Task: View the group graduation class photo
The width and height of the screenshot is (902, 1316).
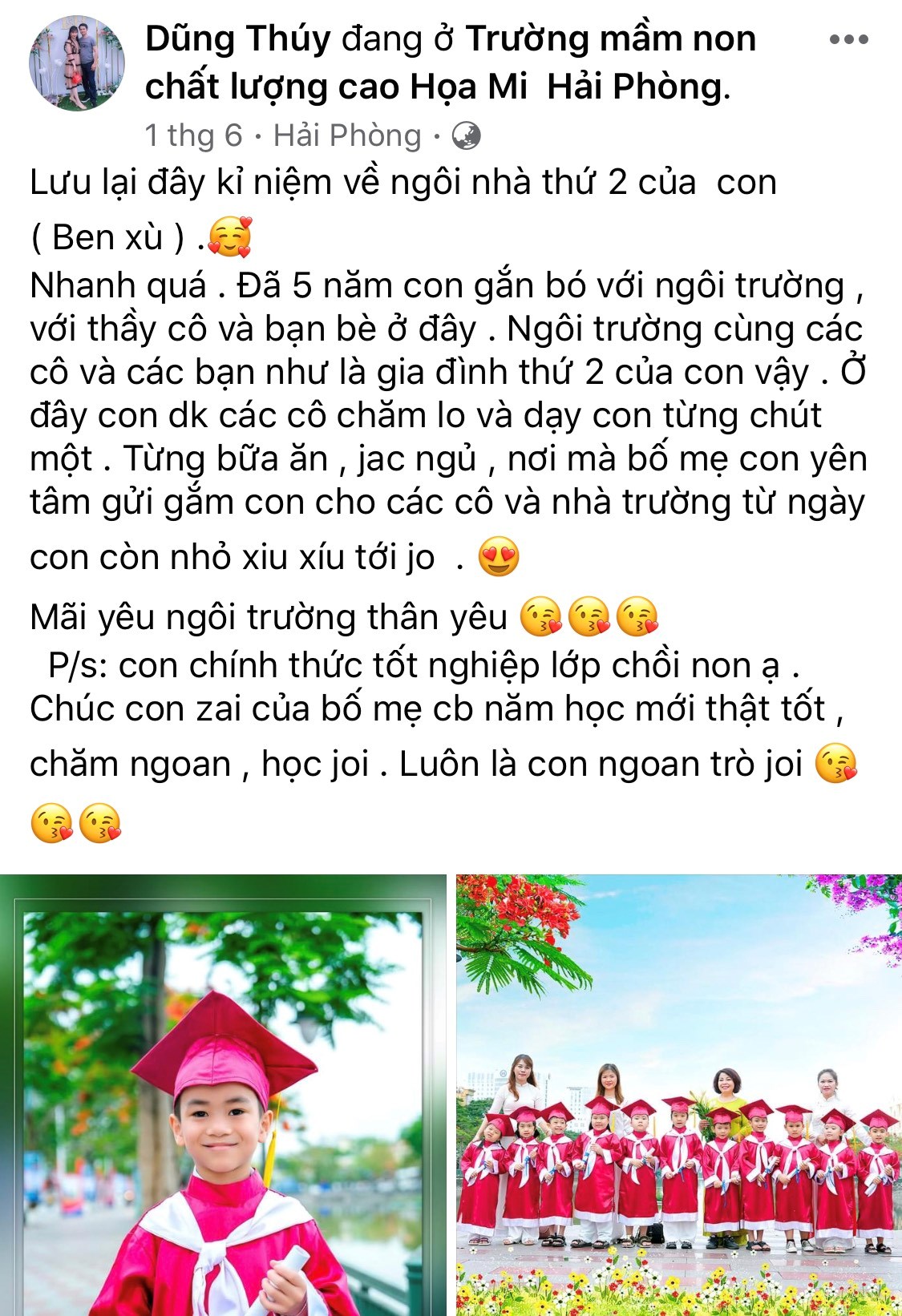Action: click(x=678, y=1095)
